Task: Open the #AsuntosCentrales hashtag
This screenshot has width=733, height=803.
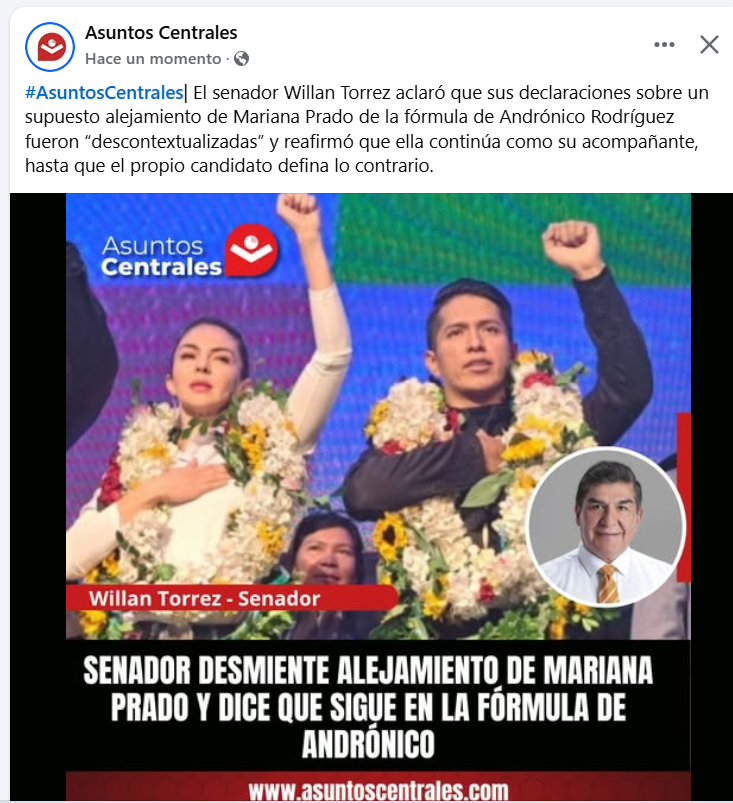Action: [x=103, y=93]
